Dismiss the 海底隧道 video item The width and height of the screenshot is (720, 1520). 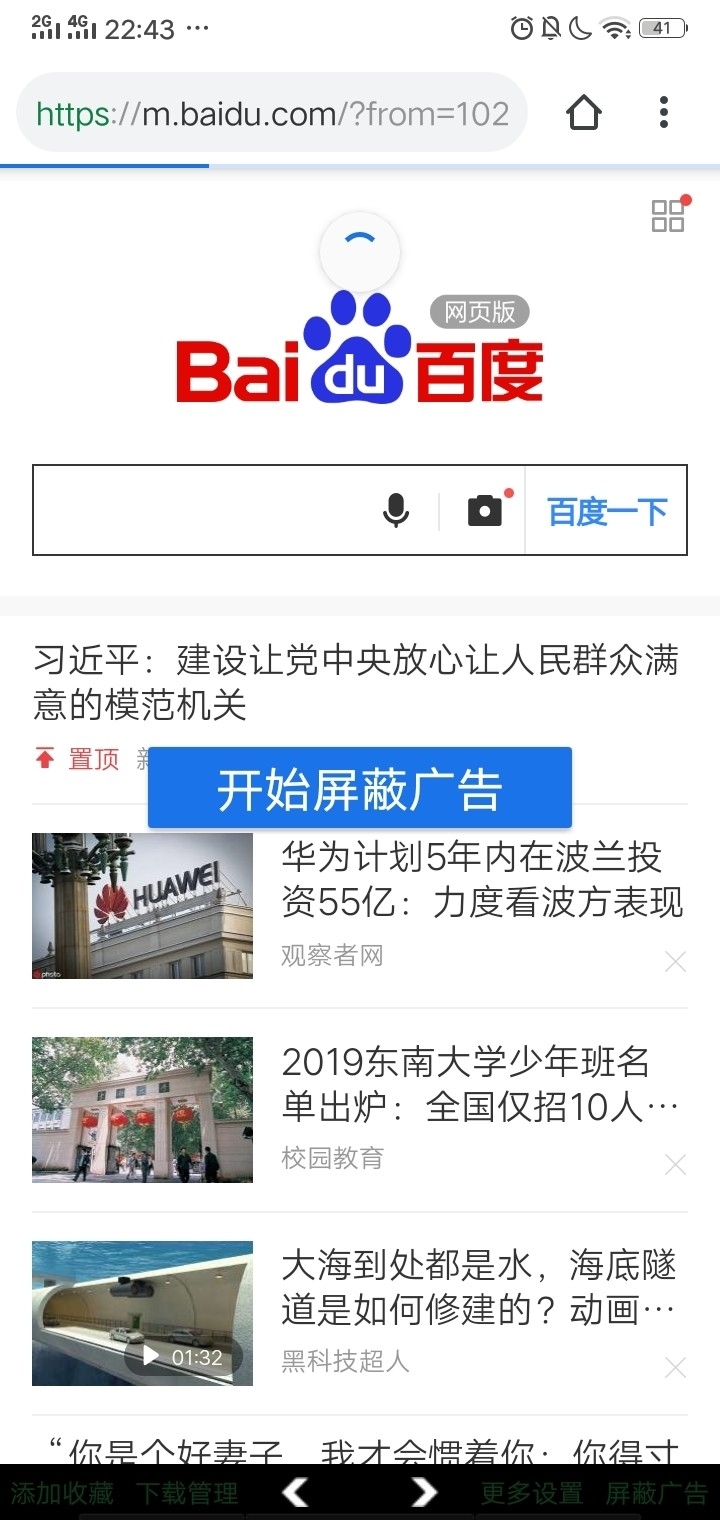[x=675, y=1368]
